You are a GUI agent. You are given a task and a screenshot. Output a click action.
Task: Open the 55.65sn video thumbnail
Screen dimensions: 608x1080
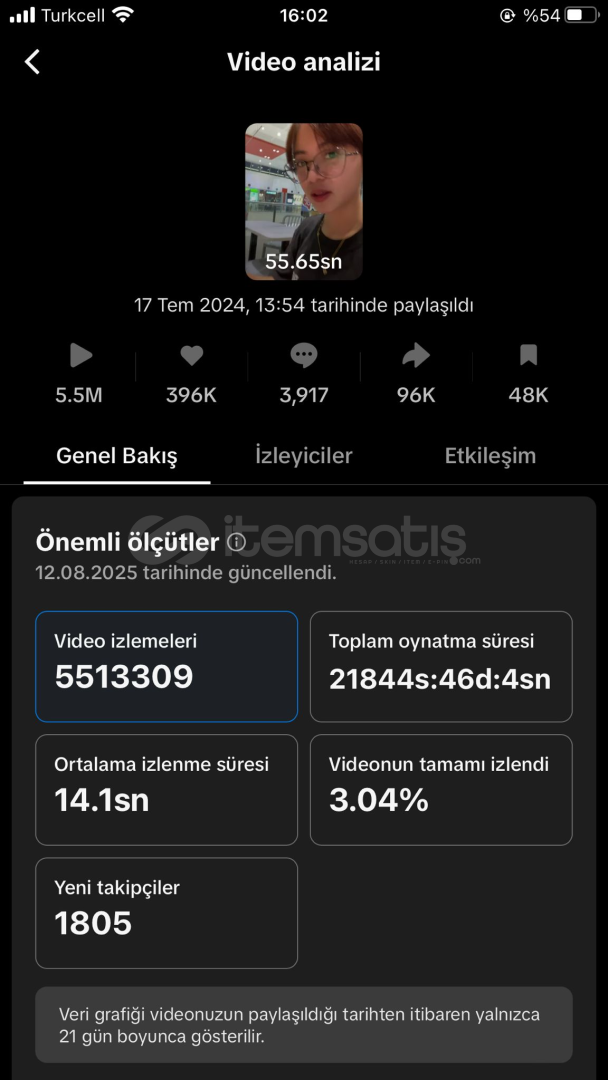coord(304,201)
